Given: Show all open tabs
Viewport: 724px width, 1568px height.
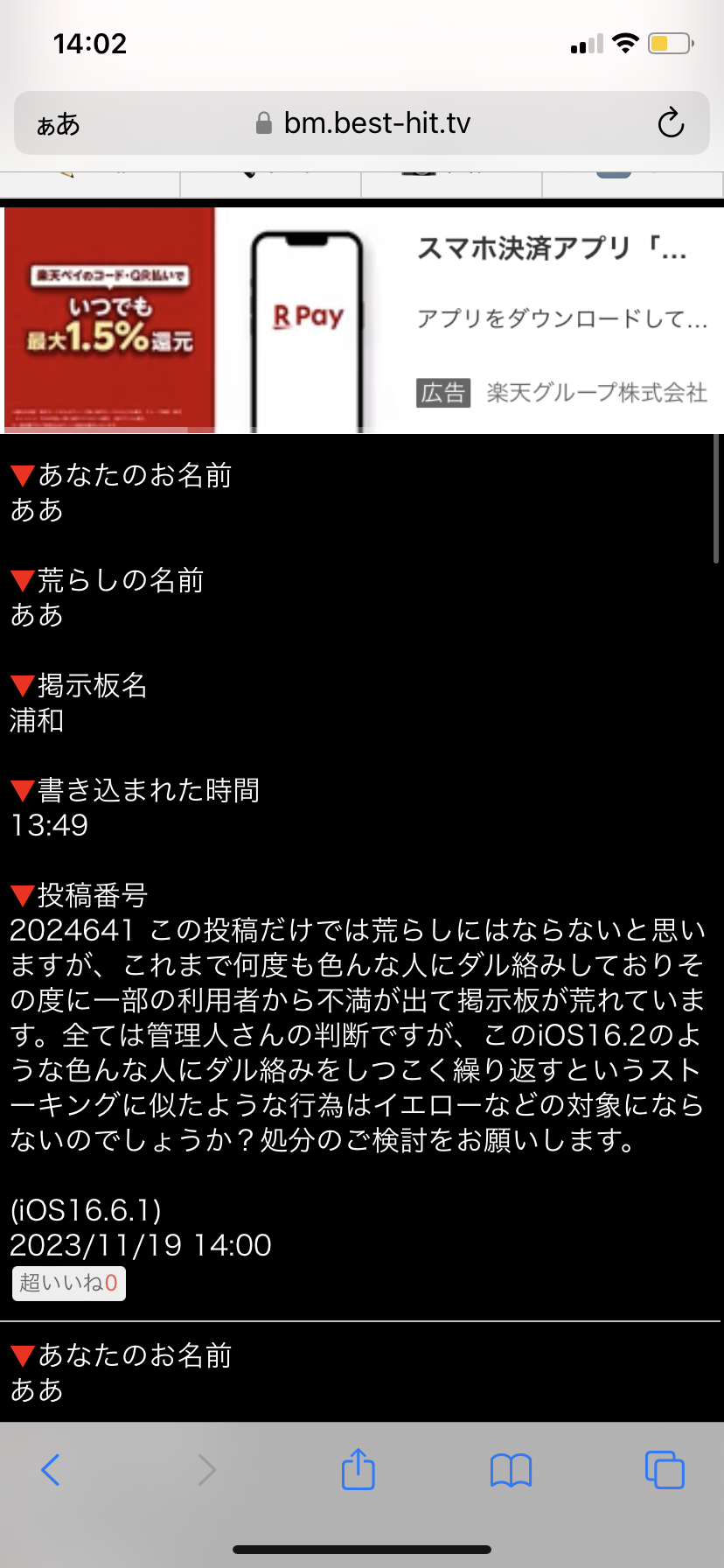Looking at the screenshot, I should [x=665, y=1470].
